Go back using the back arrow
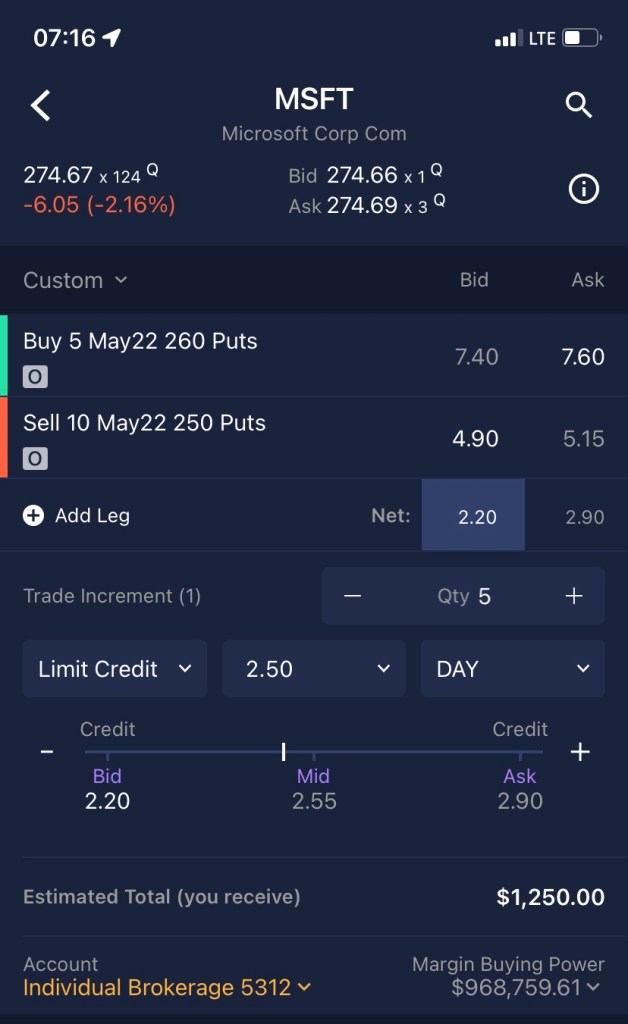This screenshot has width=628, height=1024. [40, 105]
